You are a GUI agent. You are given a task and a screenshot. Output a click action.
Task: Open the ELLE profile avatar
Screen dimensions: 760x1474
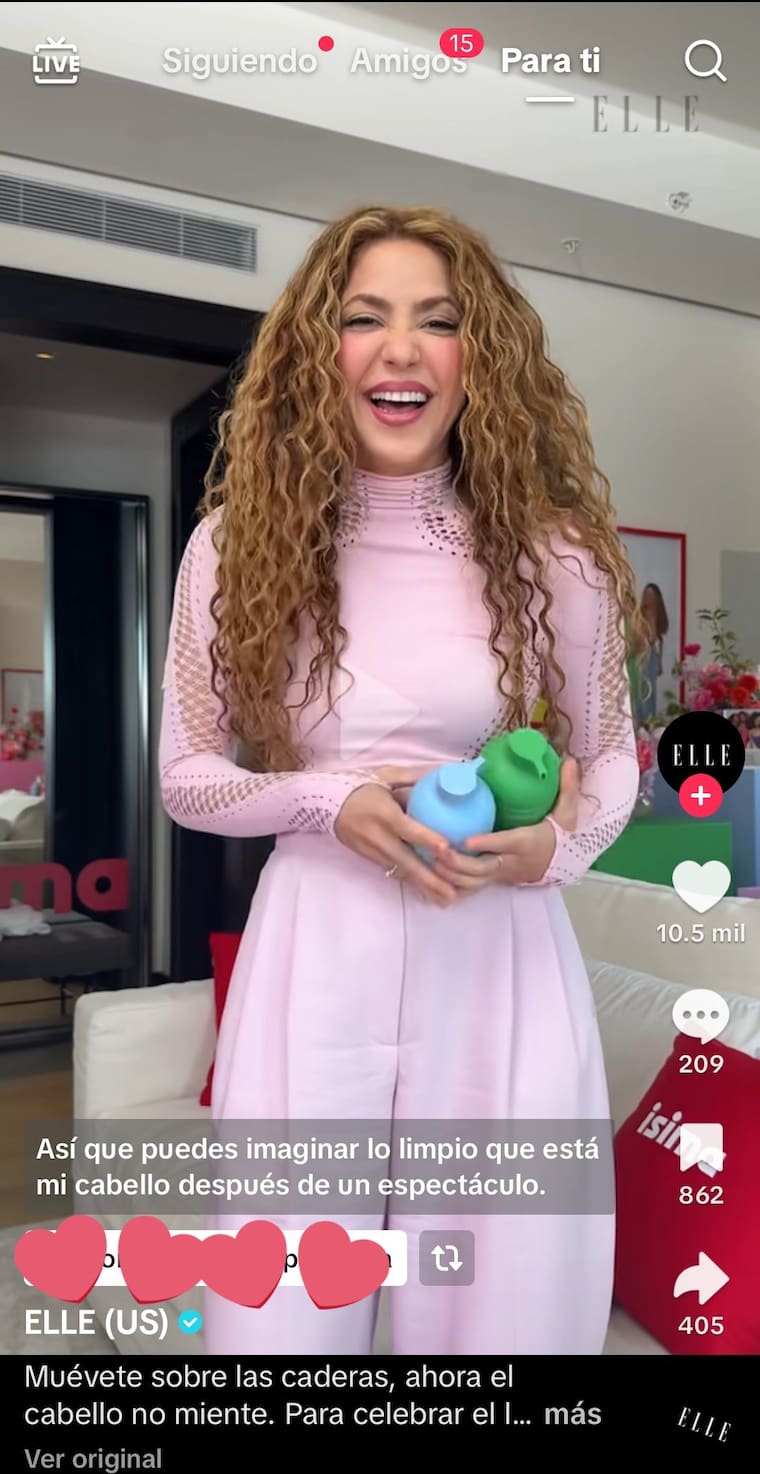[x=700, y=753]
